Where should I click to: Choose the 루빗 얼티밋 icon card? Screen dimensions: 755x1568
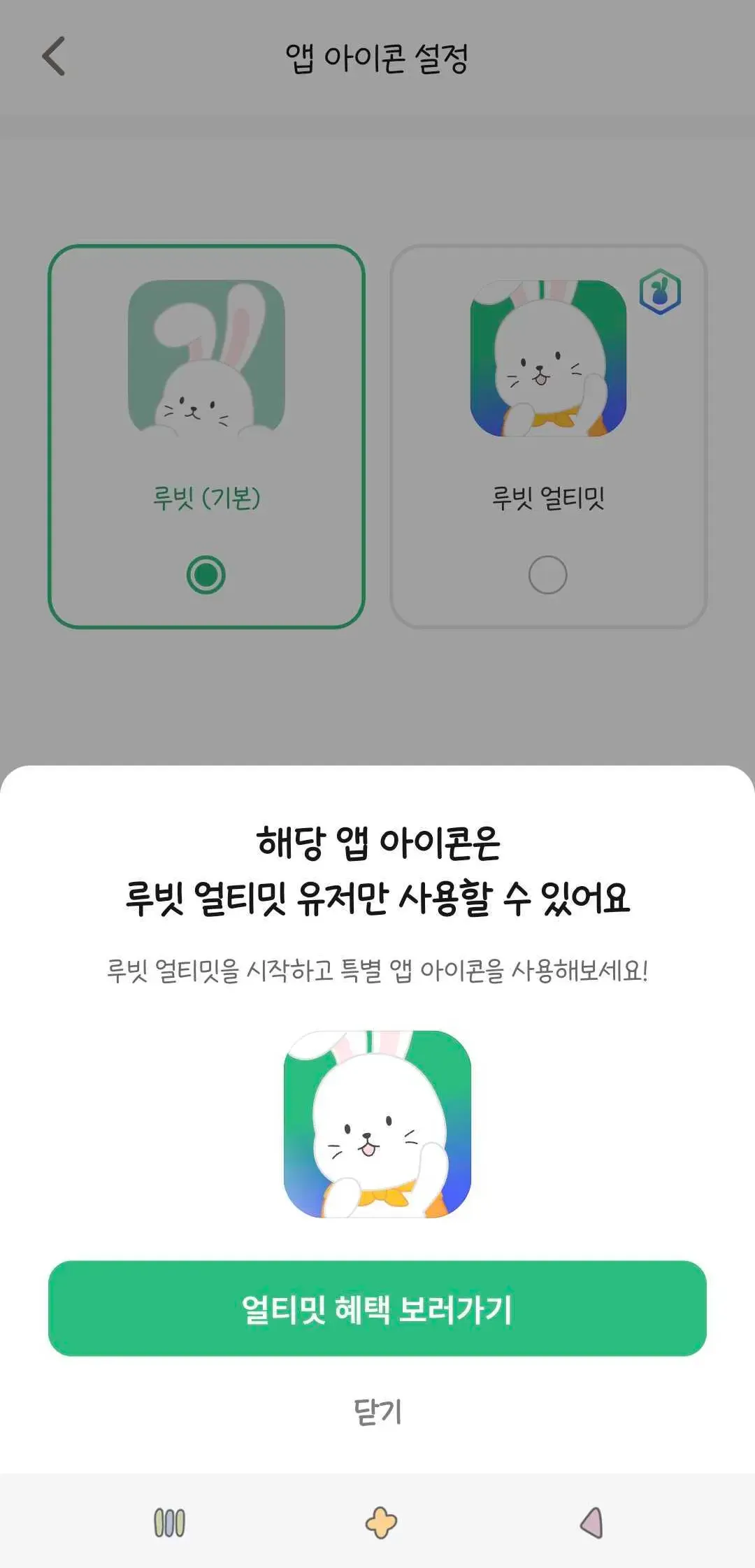point(548,436)
